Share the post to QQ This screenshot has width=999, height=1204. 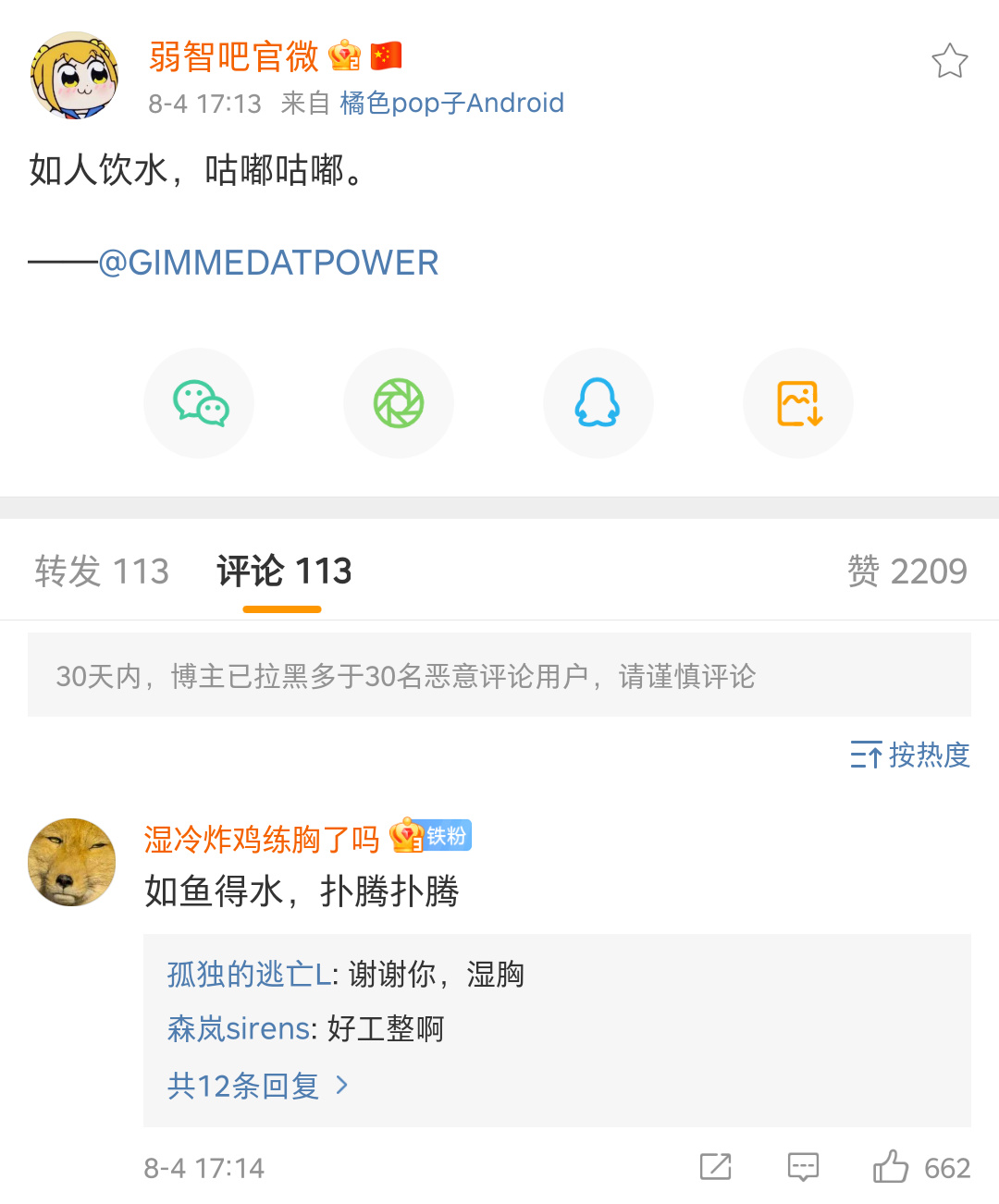[x=598, y=403]
